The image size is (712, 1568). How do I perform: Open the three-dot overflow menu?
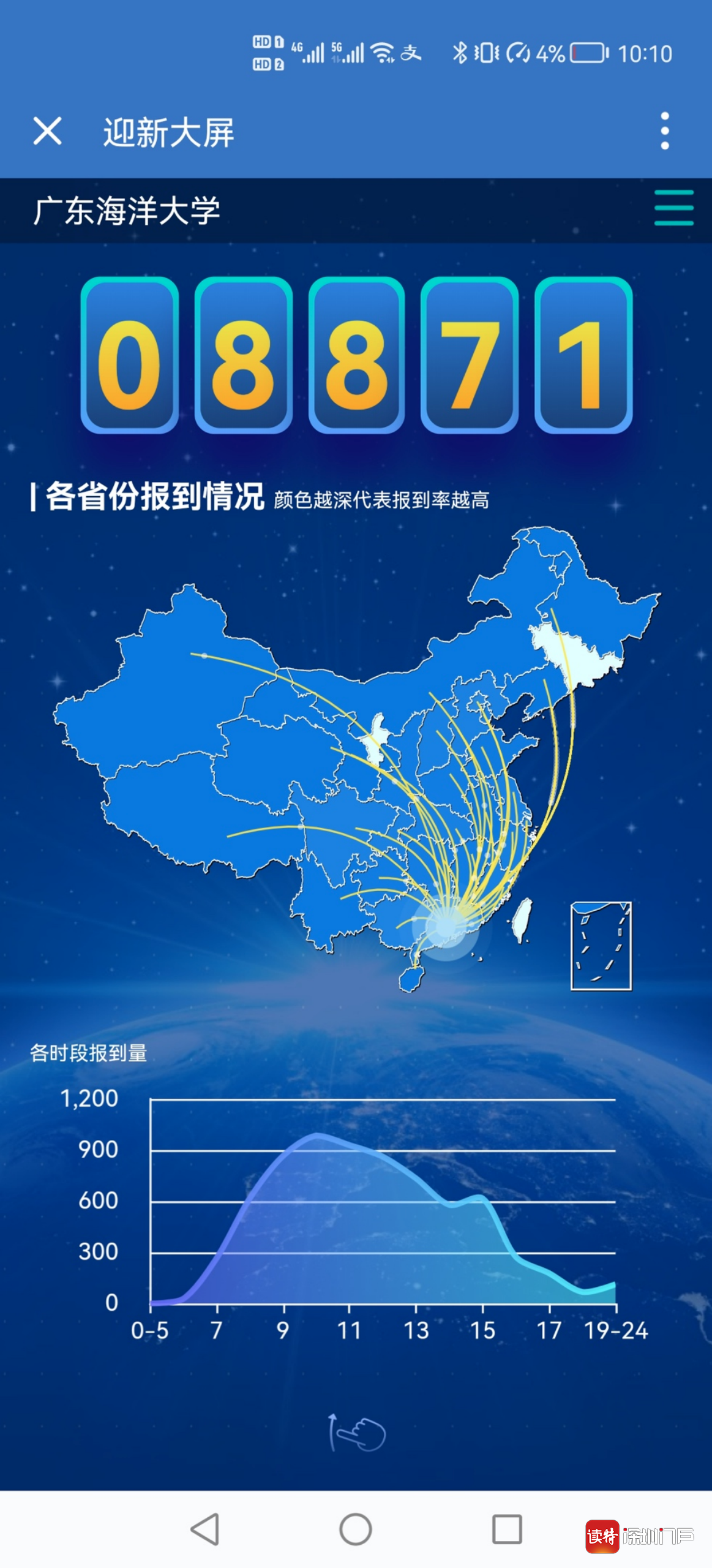[665, 131]
